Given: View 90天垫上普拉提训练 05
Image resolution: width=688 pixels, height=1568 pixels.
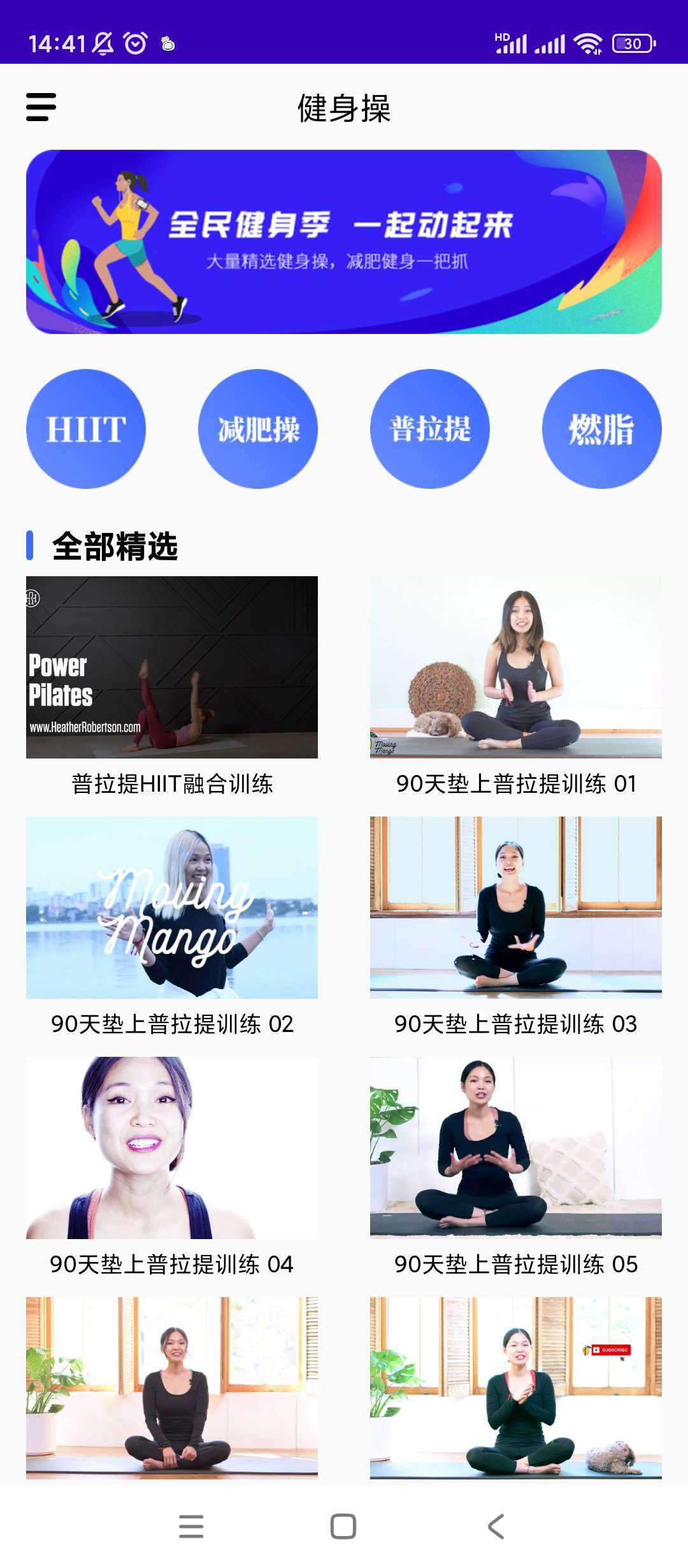Looking at the screenshot, I should [x=516, y=1148].
